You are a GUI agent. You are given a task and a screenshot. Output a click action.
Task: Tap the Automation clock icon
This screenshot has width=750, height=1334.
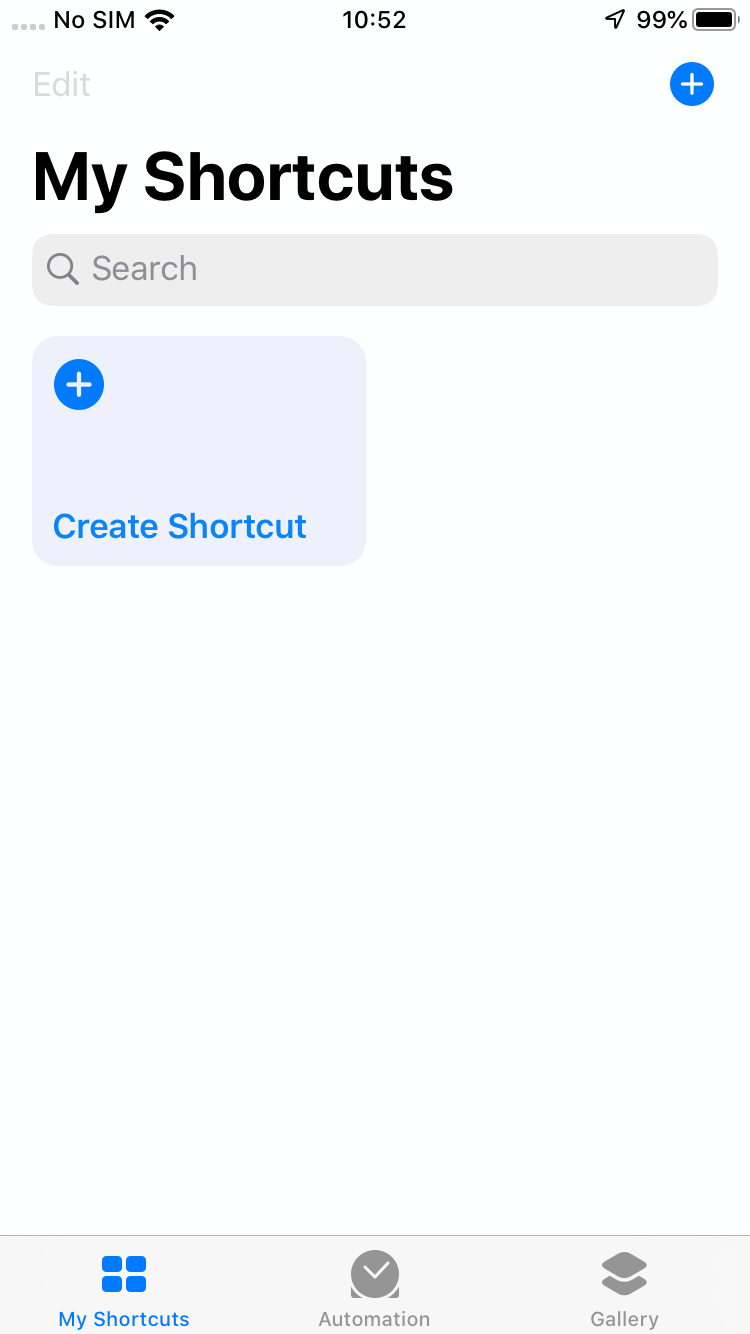click(x=374, y=1272)
